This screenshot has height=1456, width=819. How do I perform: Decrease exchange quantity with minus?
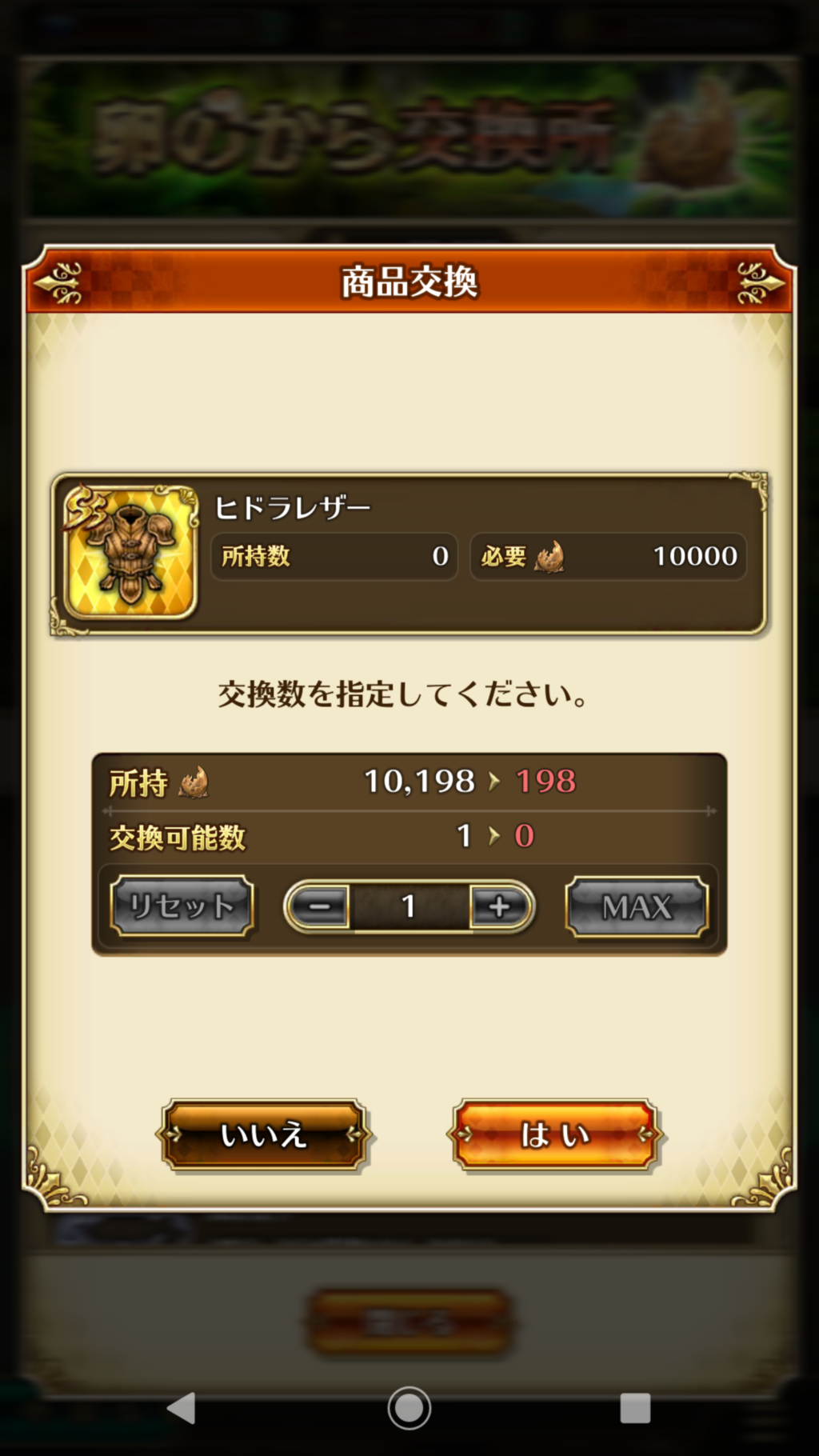click(x=318, y=906)
